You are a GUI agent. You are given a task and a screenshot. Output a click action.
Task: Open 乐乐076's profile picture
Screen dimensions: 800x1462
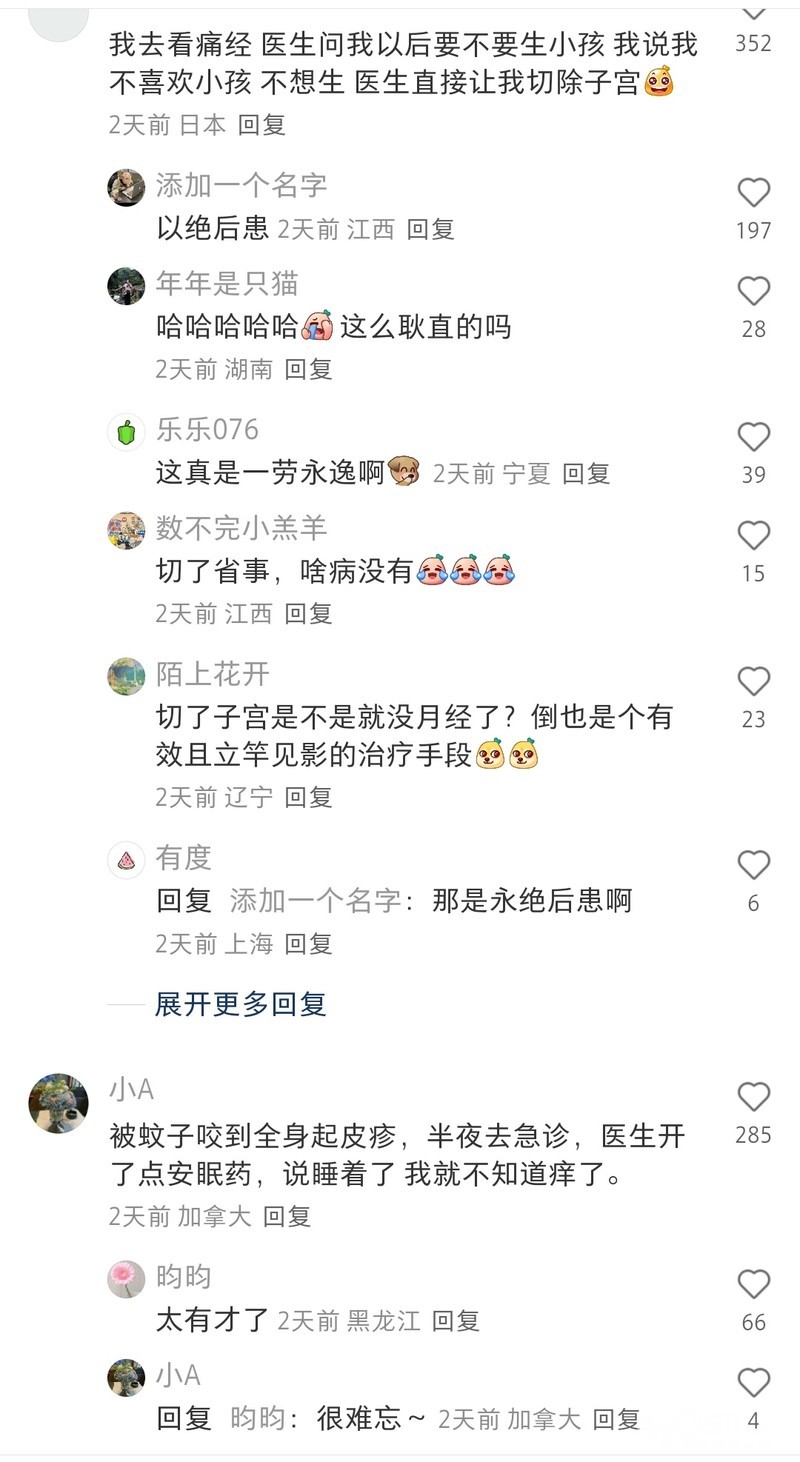pos(126,432)
